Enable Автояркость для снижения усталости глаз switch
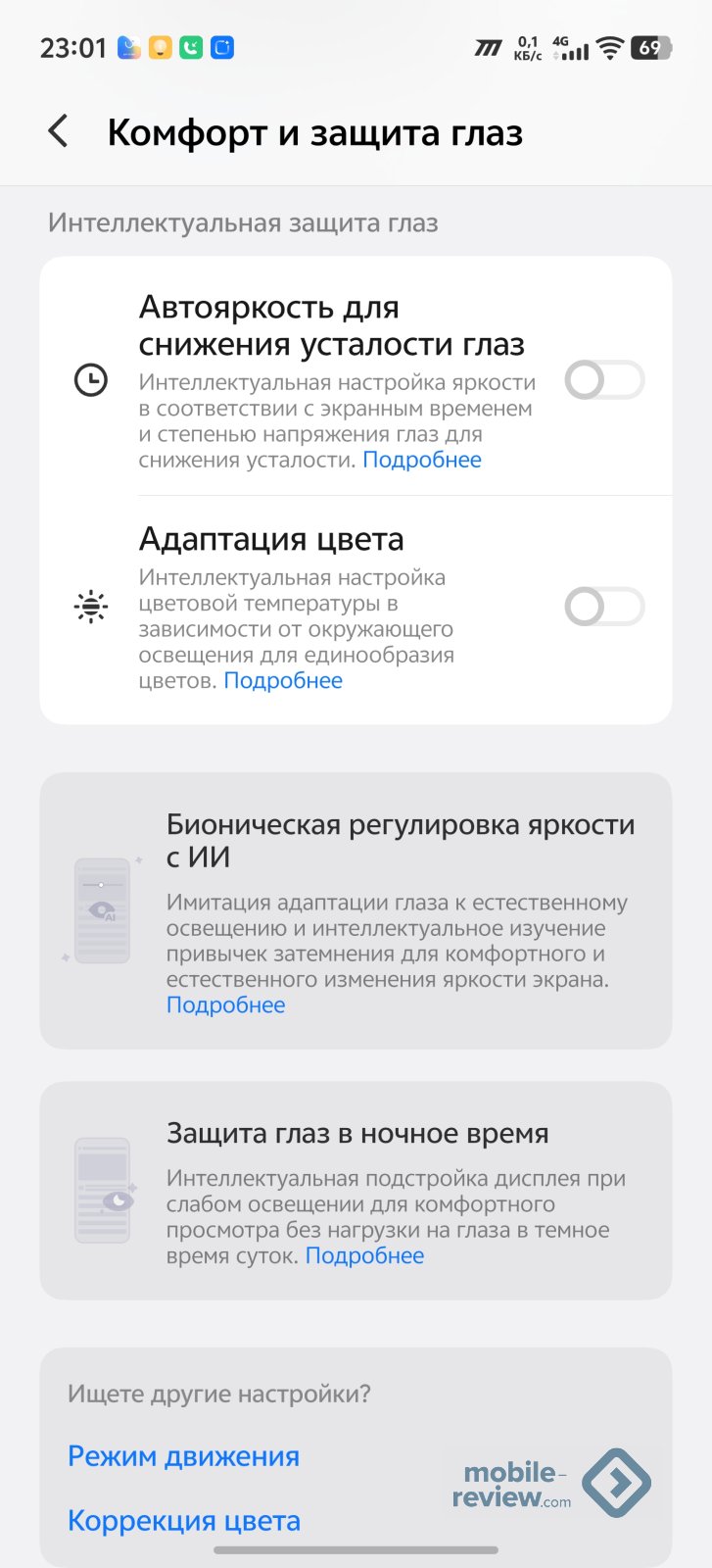Viewport: 712px width, 1568px height. click(x=604, y=380)
